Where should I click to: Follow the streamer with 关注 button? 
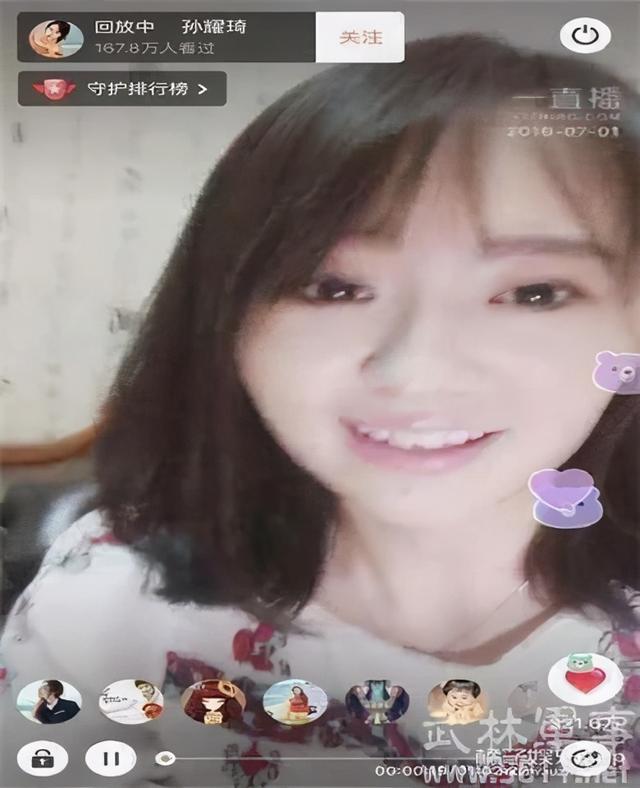pos(359,37)
